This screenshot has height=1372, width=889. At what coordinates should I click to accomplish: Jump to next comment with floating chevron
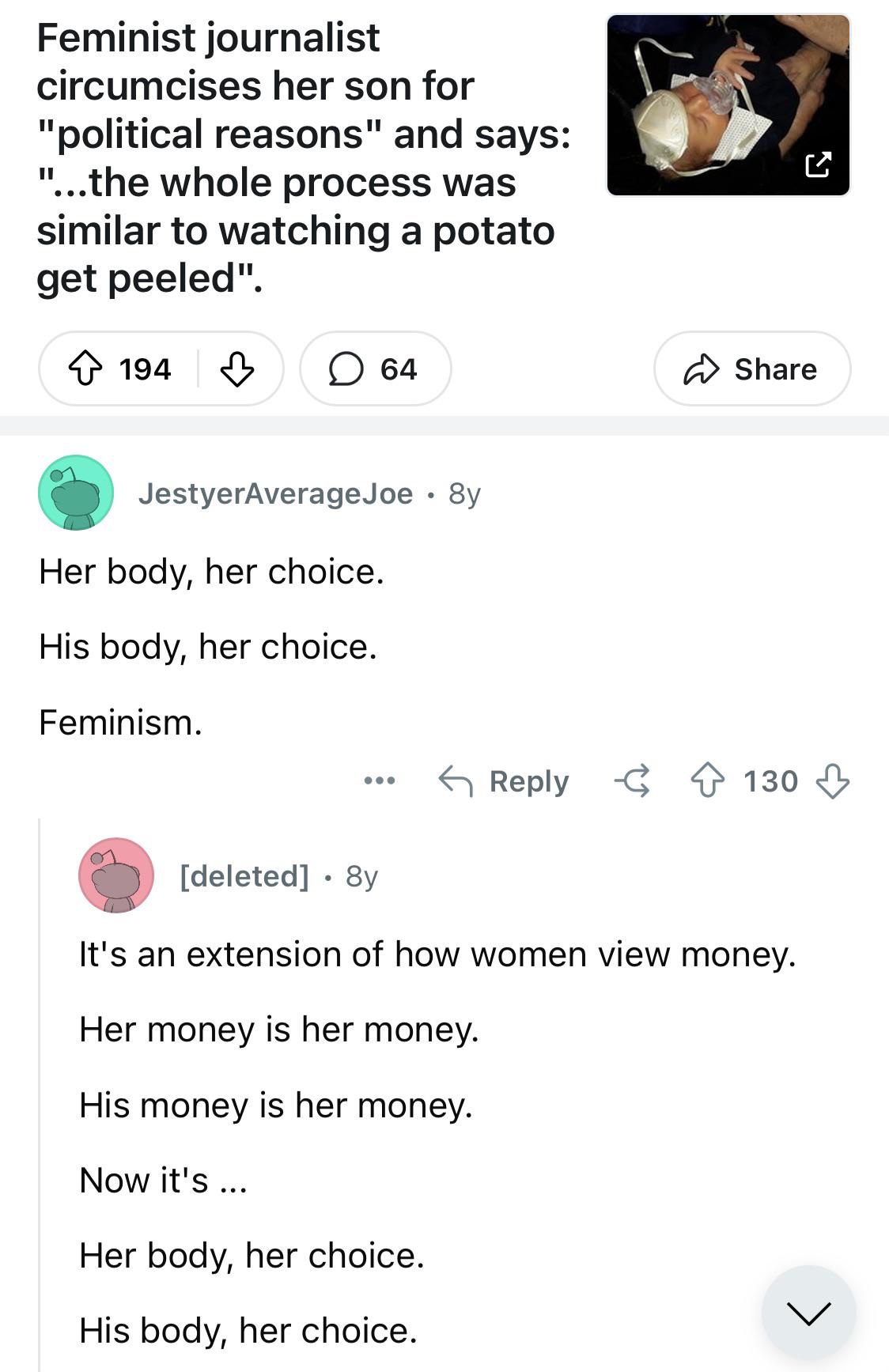pos(808,1313)
